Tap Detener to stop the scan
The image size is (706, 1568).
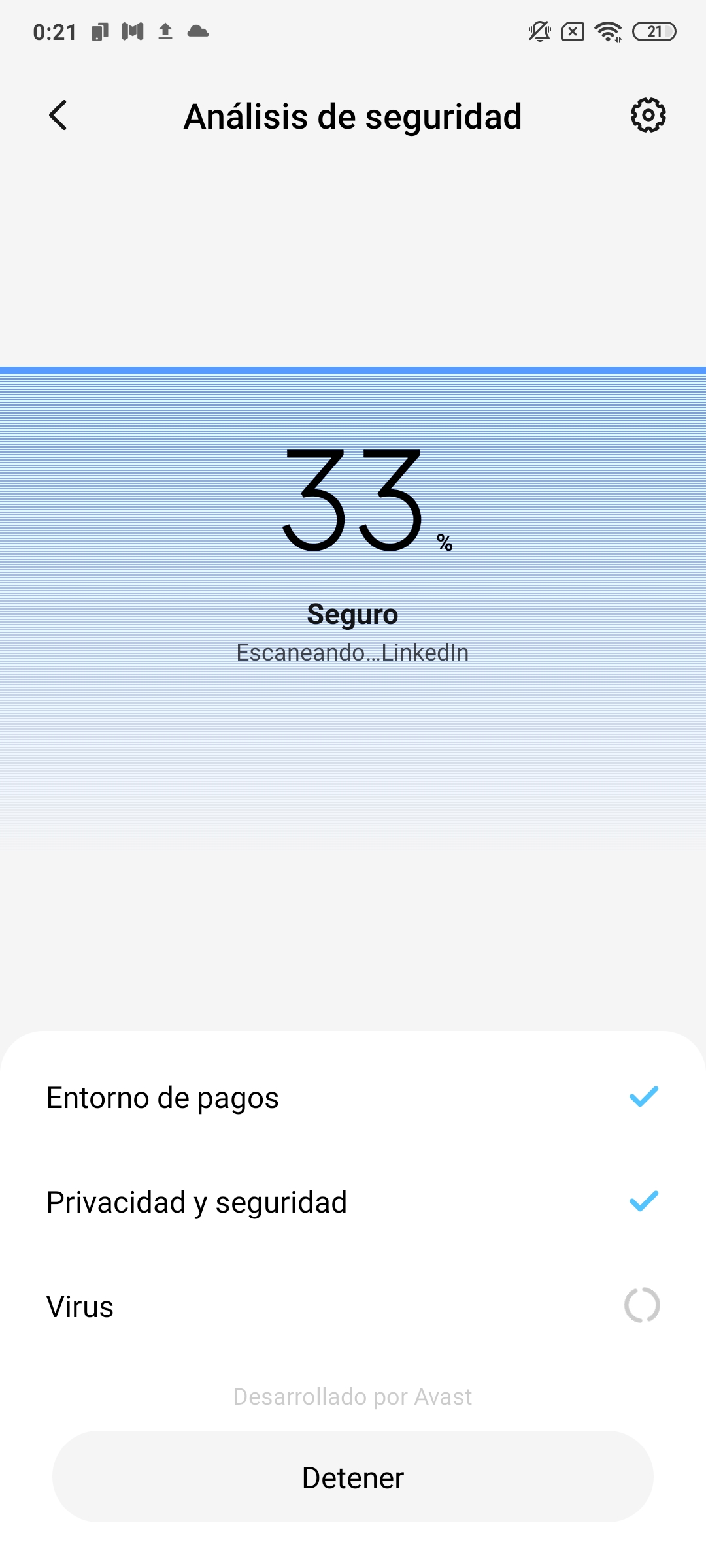pyautogui.click(x=353, y=1477)
